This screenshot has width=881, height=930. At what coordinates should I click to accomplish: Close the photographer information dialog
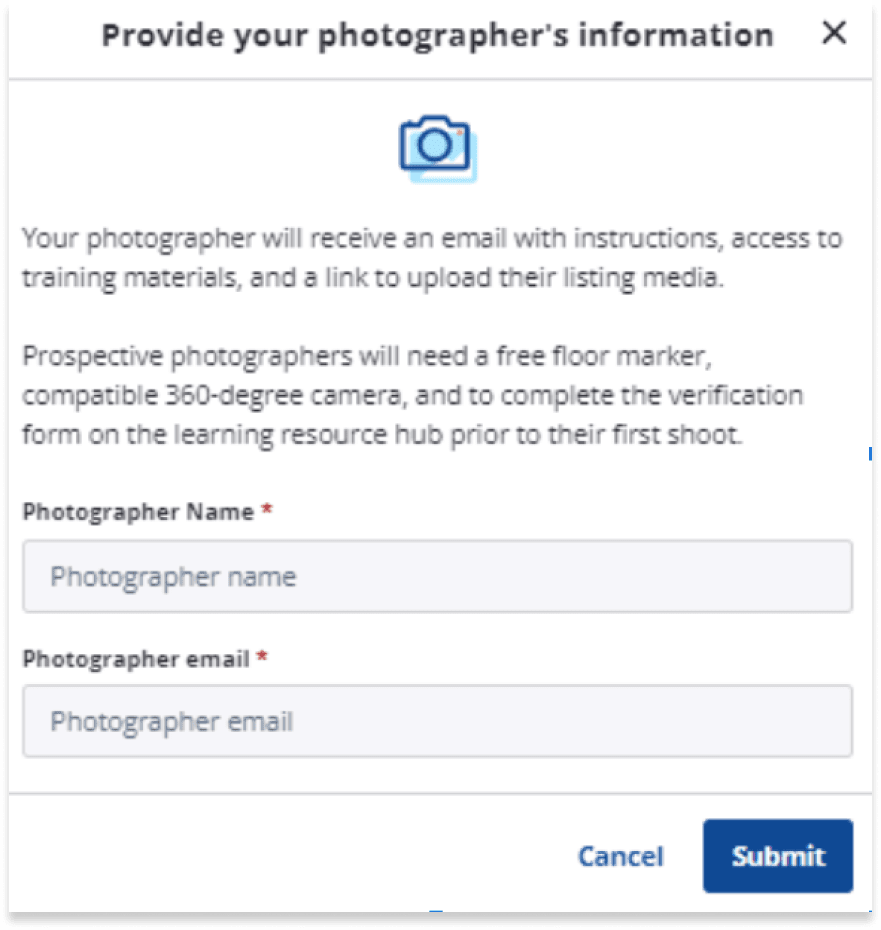tap(833, 34)
